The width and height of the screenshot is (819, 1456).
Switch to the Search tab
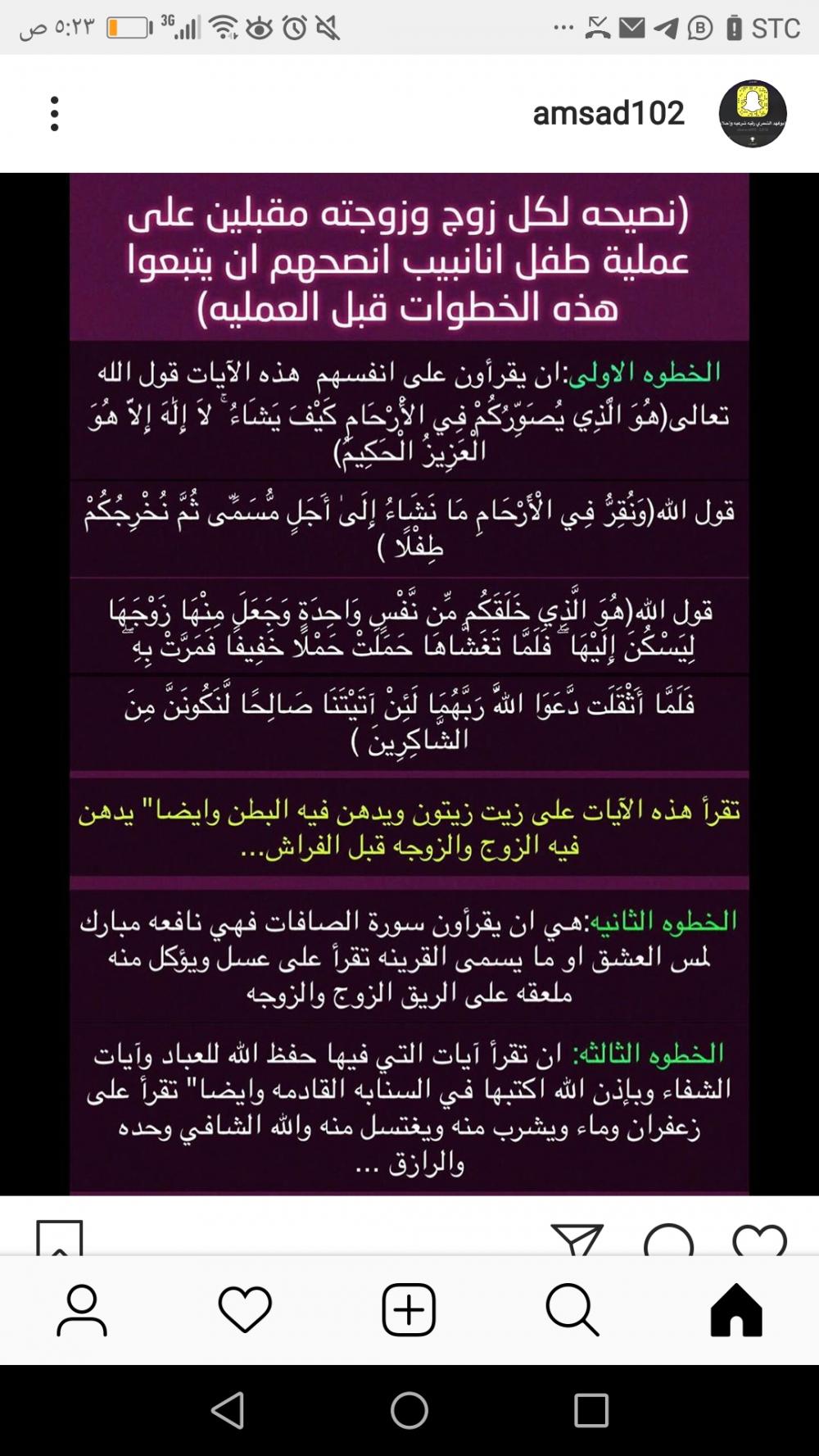(x=572, y=1309)
